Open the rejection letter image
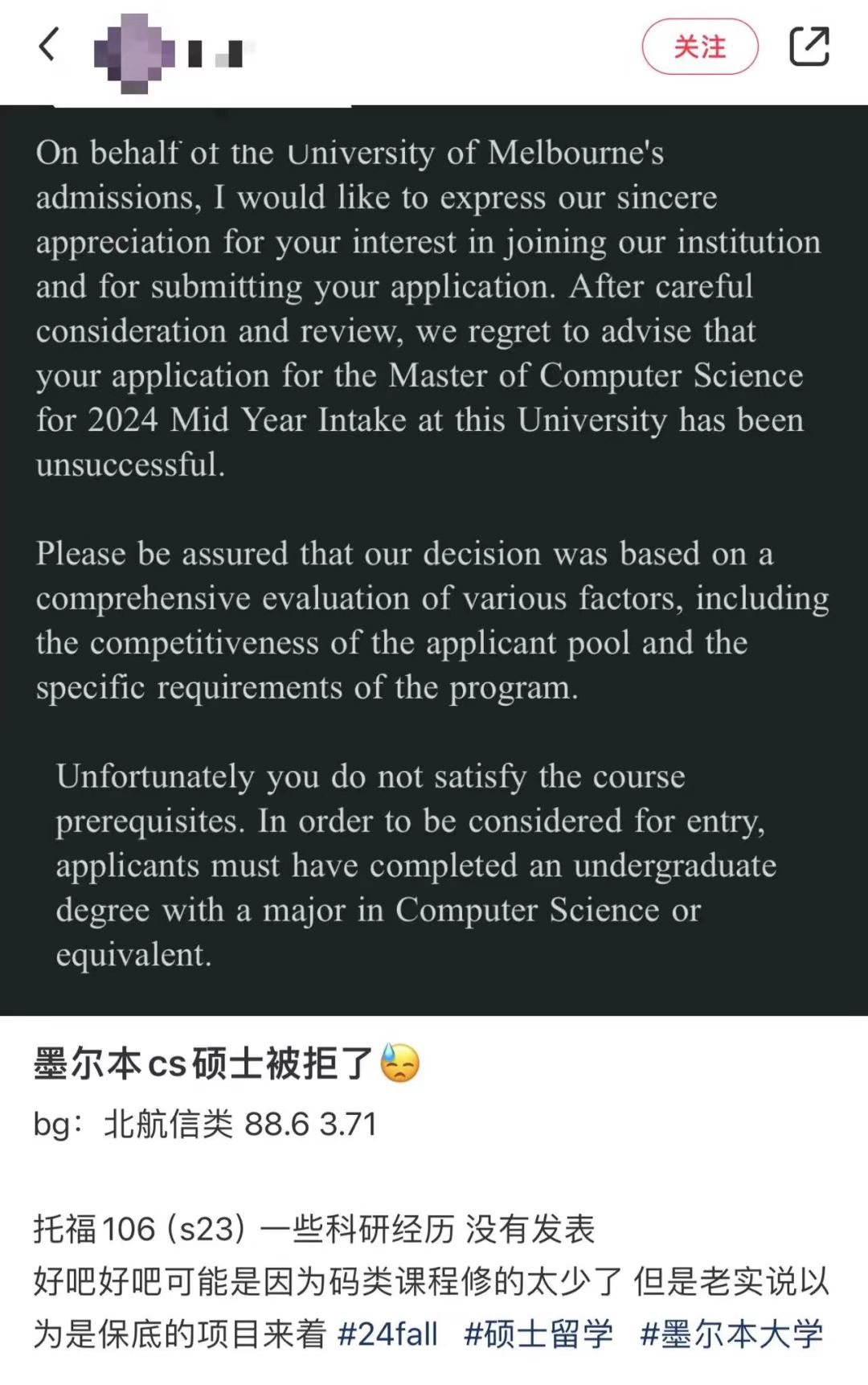 434,559
